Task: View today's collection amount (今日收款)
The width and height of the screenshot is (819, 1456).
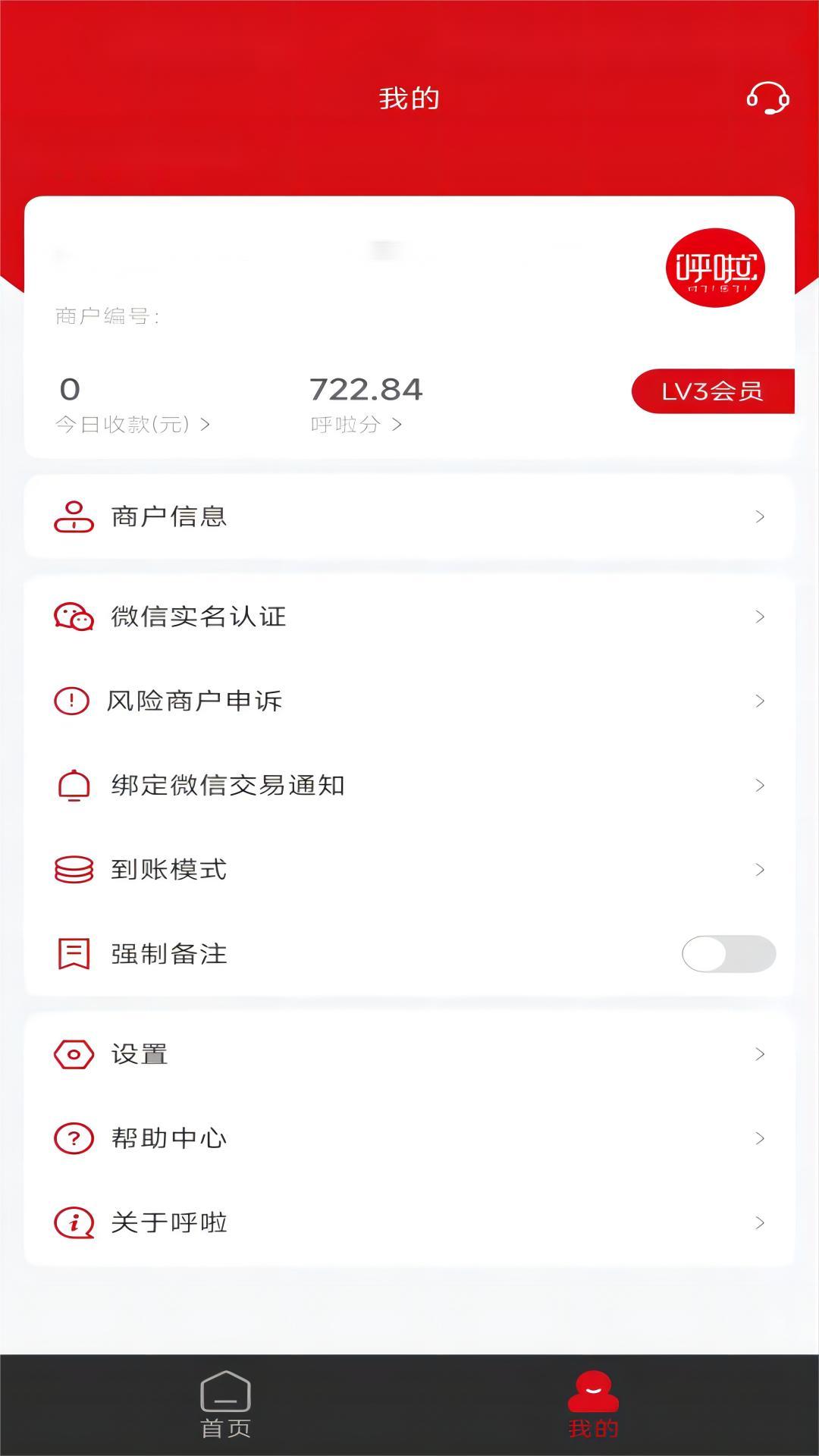Action: click(133, 423)
